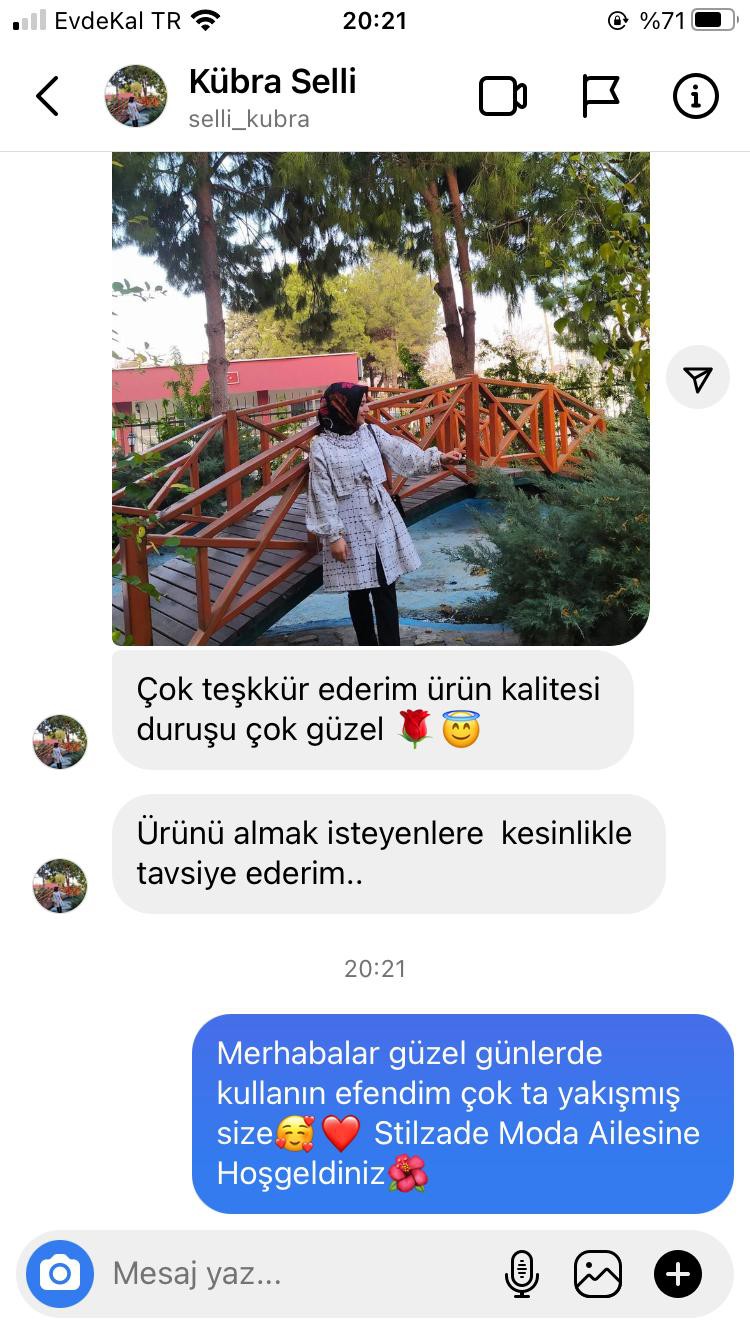
Task: Open the camera to send a photo
Action: coord(60,1274)
